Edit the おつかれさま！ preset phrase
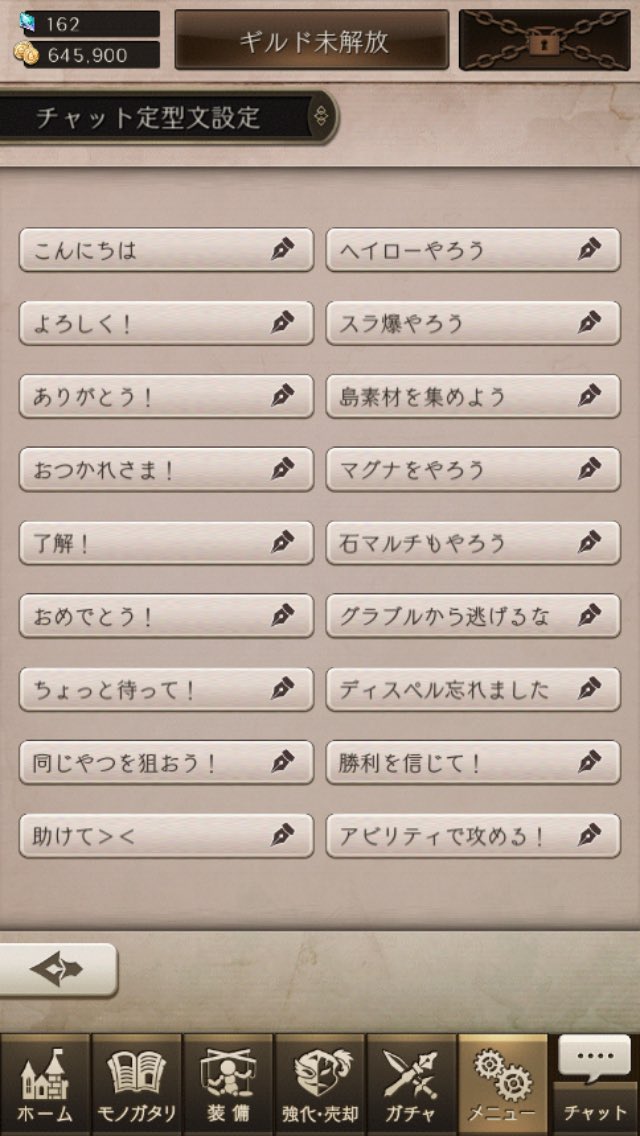Image resolution: width=640 pixels, height=1136 pixels. [166, 469]
